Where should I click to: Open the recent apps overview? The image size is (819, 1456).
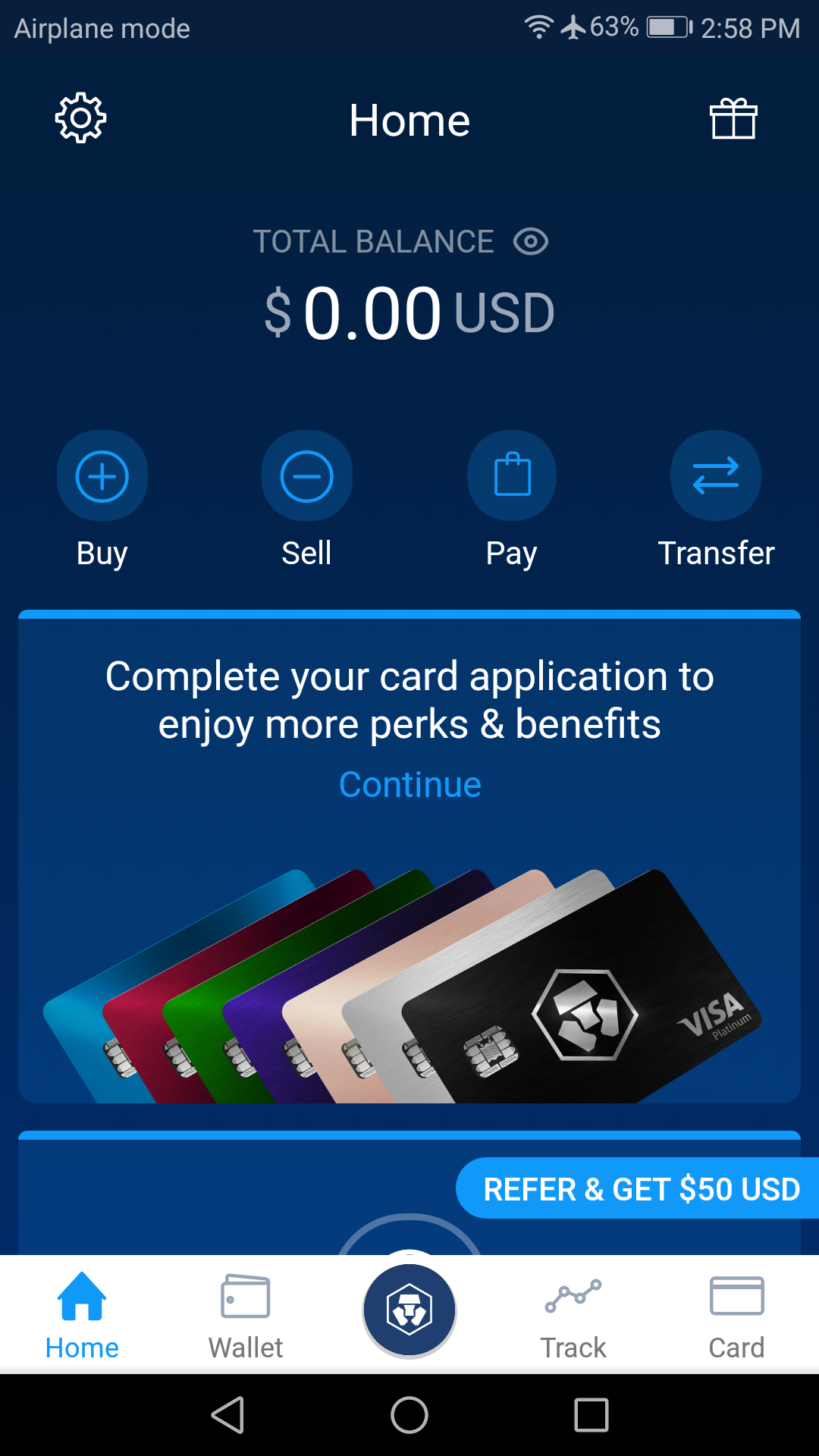coord(591,1415)
